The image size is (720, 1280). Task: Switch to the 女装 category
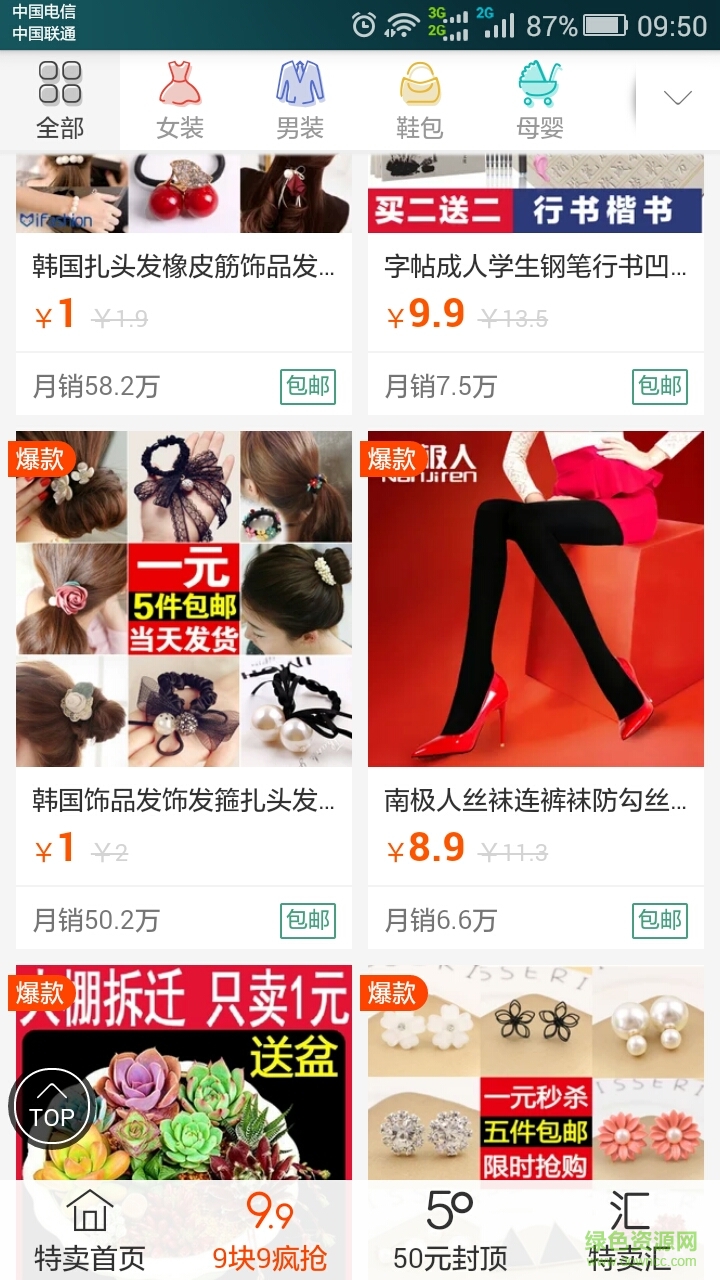pos(180,101)
